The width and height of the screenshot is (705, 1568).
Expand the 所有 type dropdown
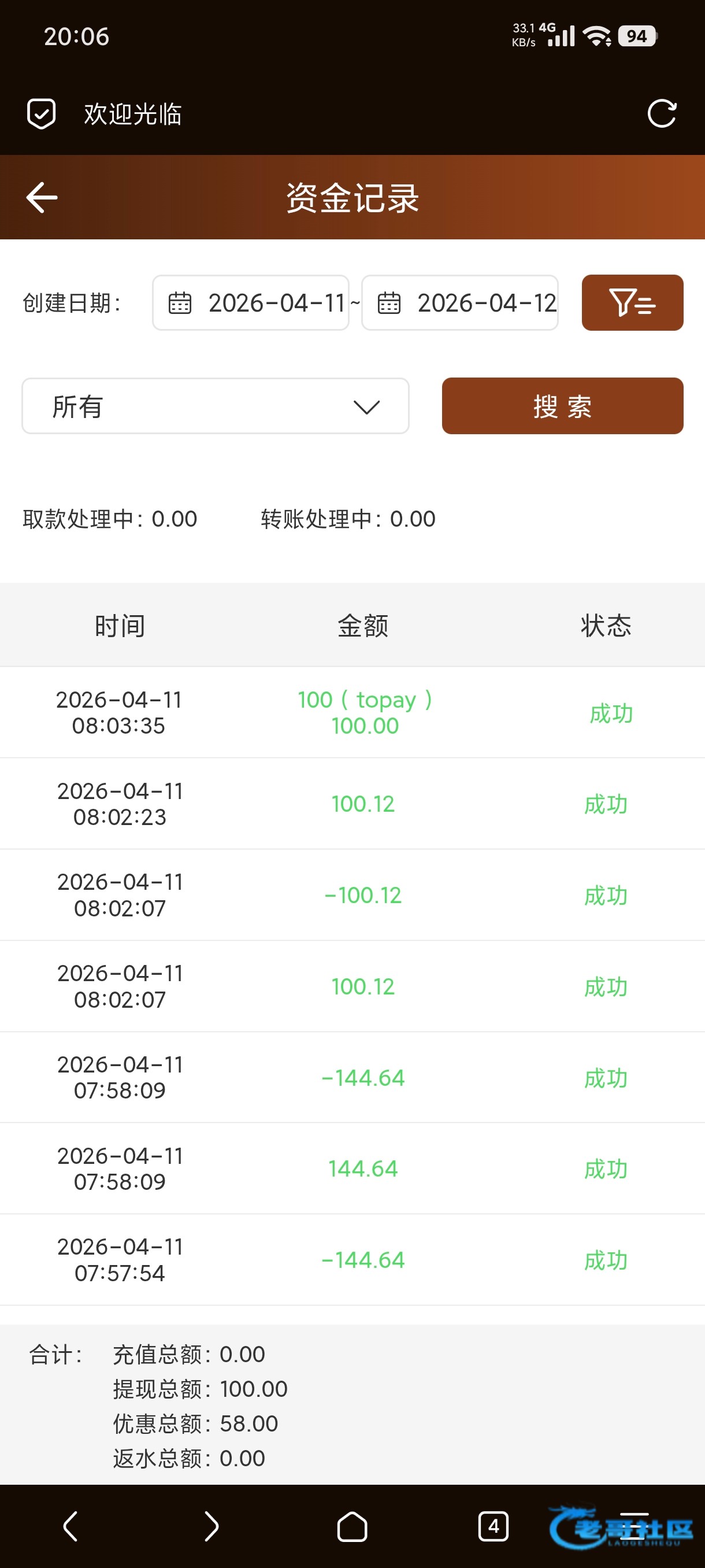tap(216, 406)
